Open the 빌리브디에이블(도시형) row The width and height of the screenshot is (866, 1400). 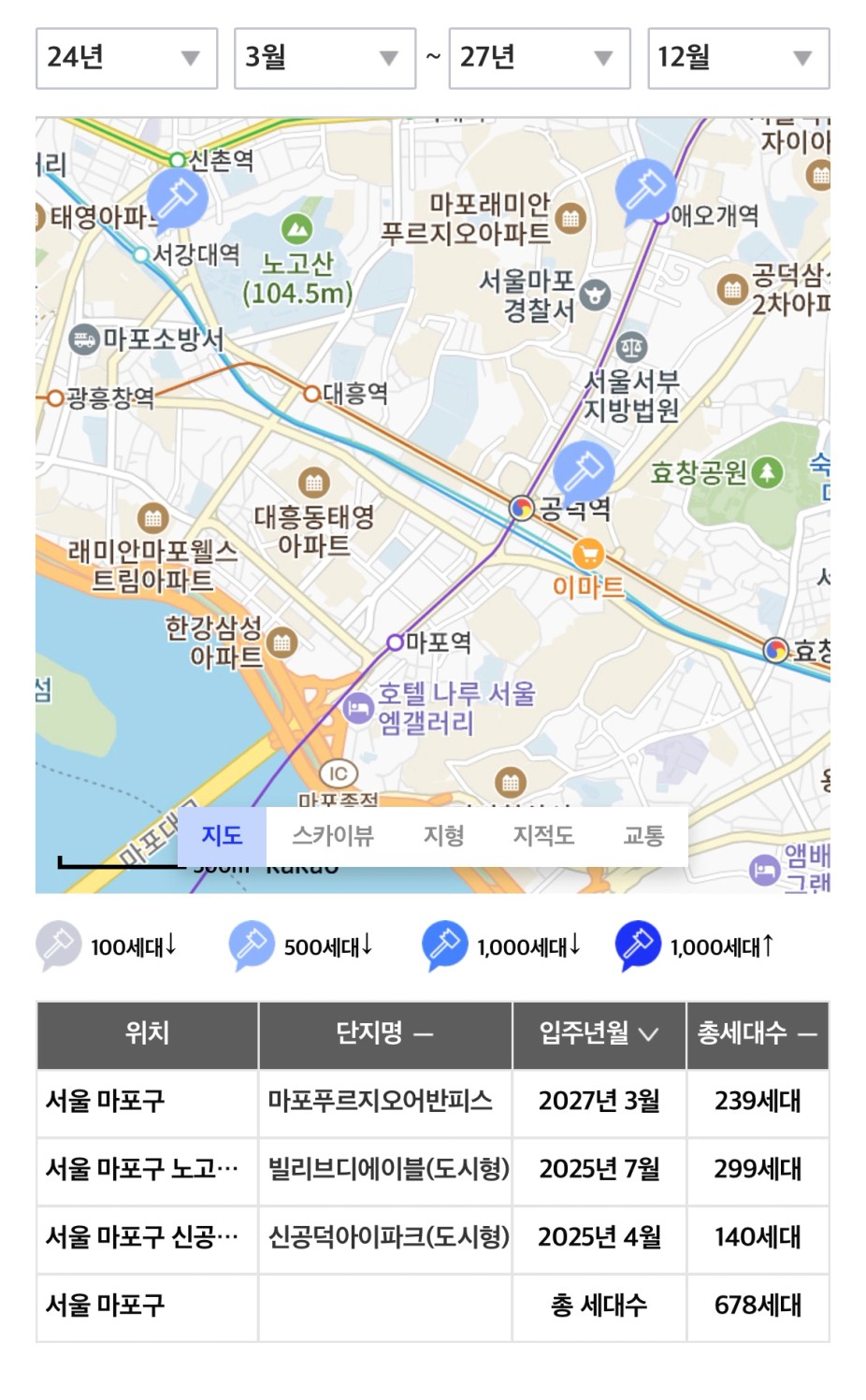[x=388, y=1169]
